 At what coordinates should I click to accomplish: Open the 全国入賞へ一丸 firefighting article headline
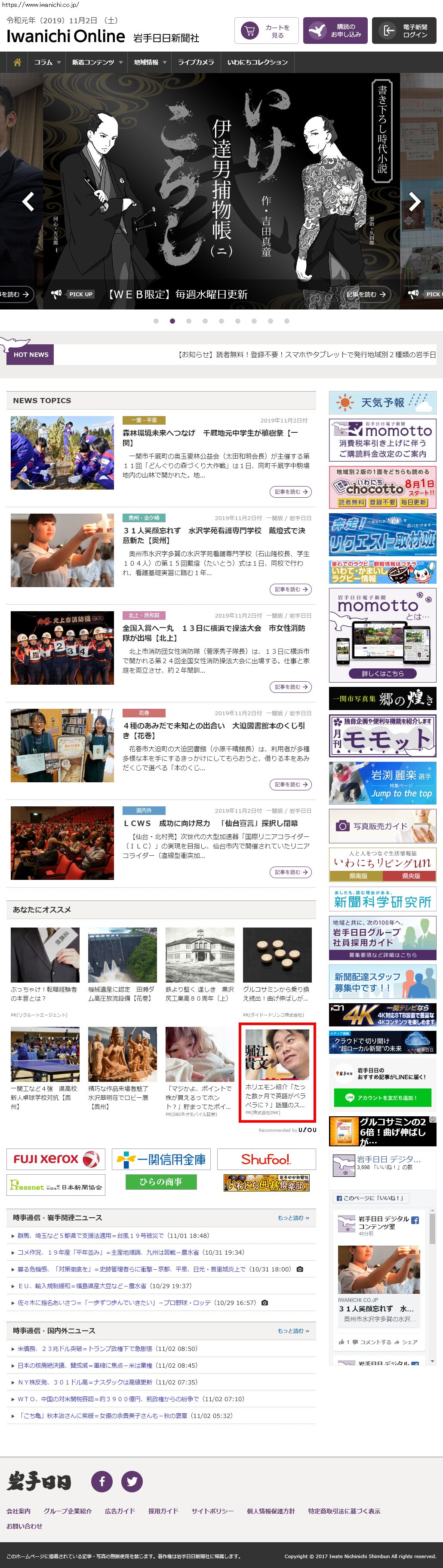[213, 632]
